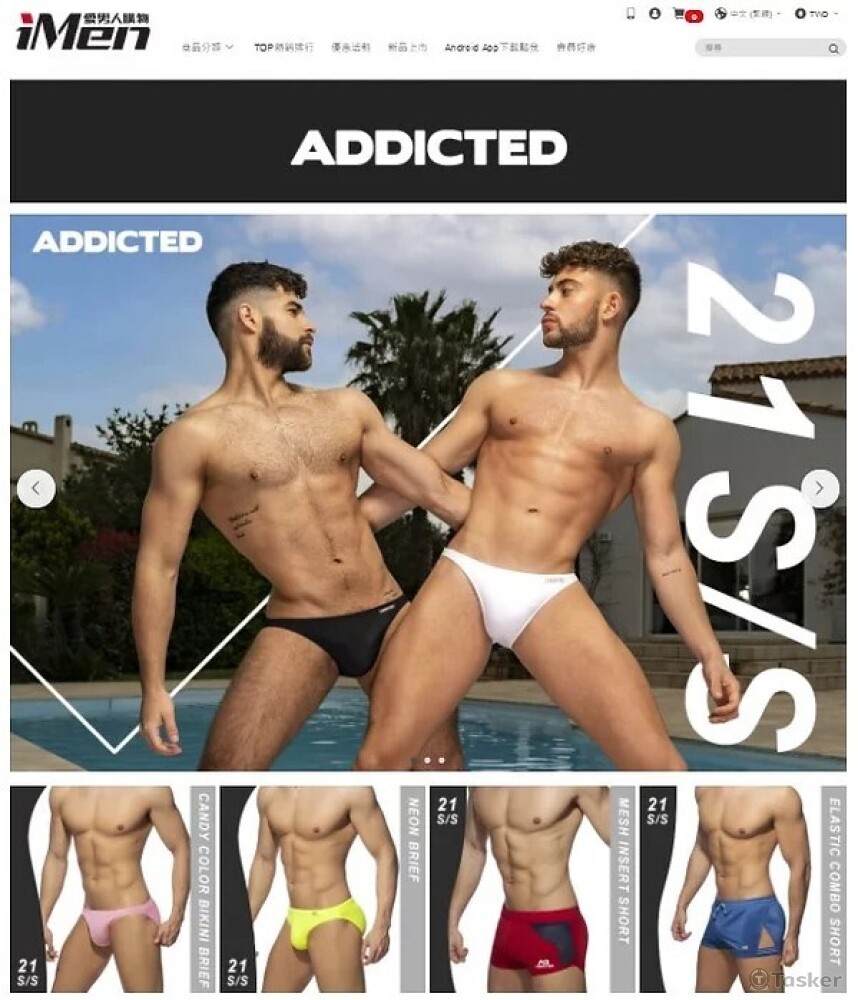Viewport: 858px width, 1000px height.
Task: Open the Candy Color Bikini Brief tile
Action: point(112,888)
